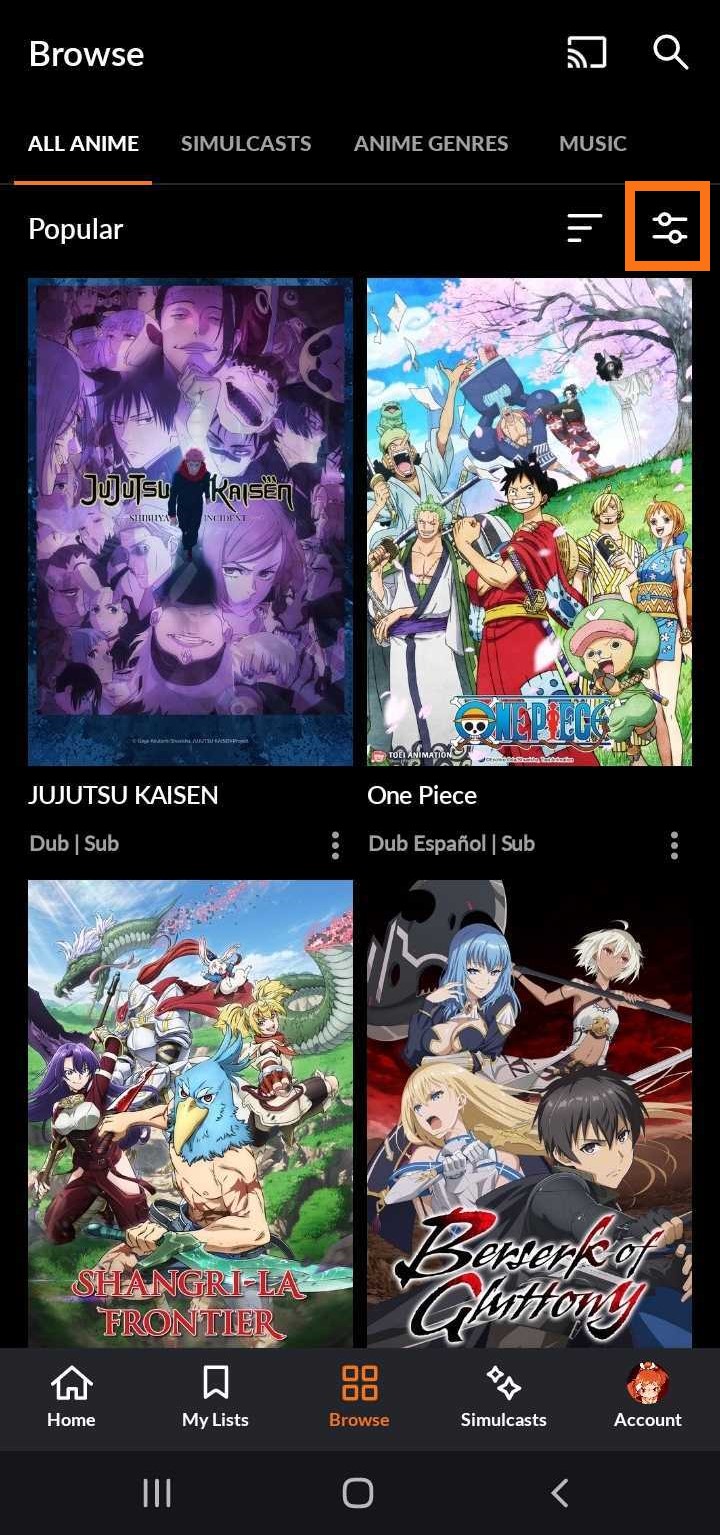
Task: Go to Home in bottom navigation
Action: [x=71, y=1398]
